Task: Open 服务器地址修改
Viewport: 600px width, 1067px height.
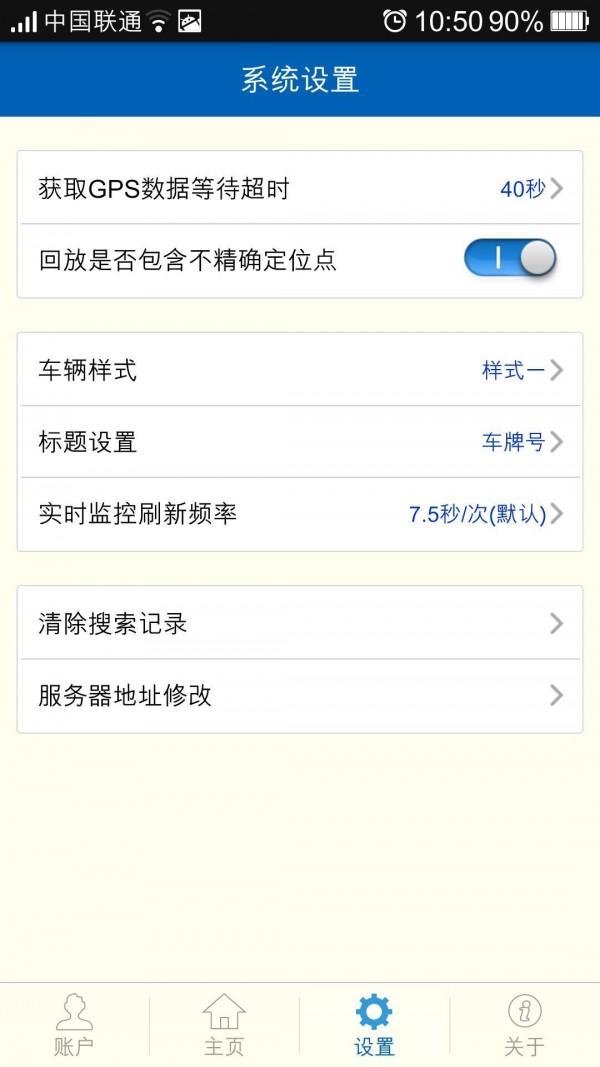Action: pyautogui.click(x=300, y=696)
